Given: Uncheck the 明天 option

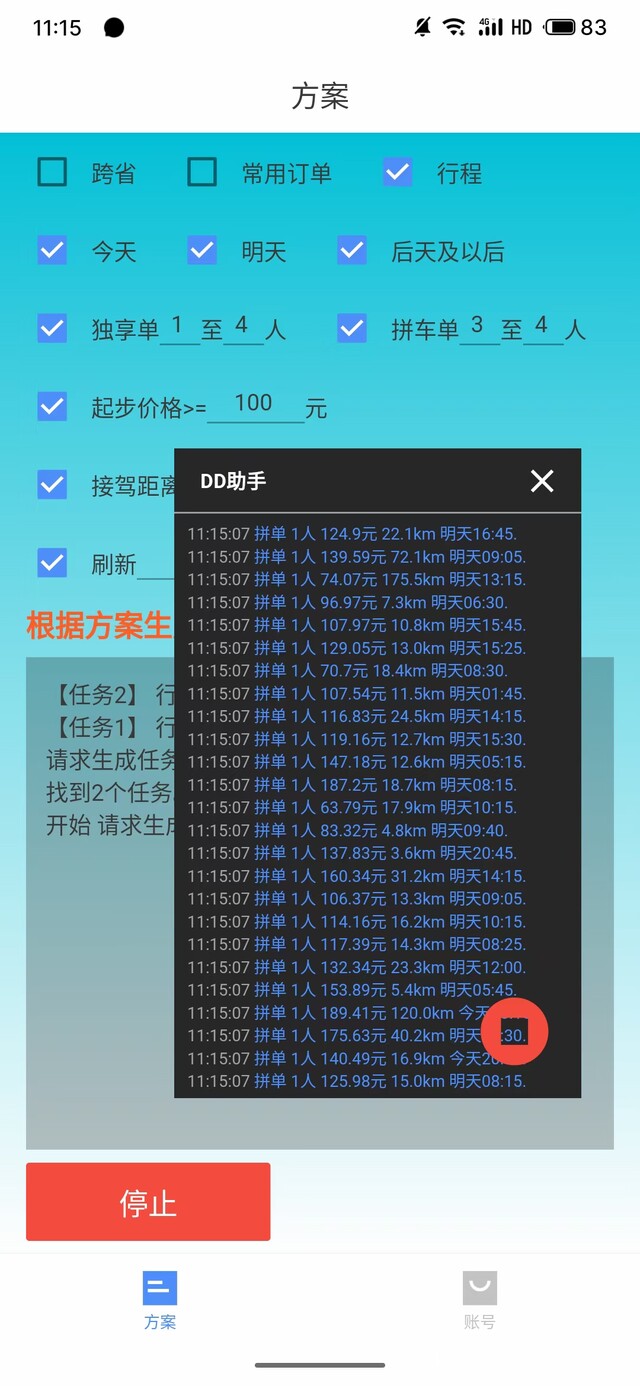Looking at the screenshot, I should point(202,250).
